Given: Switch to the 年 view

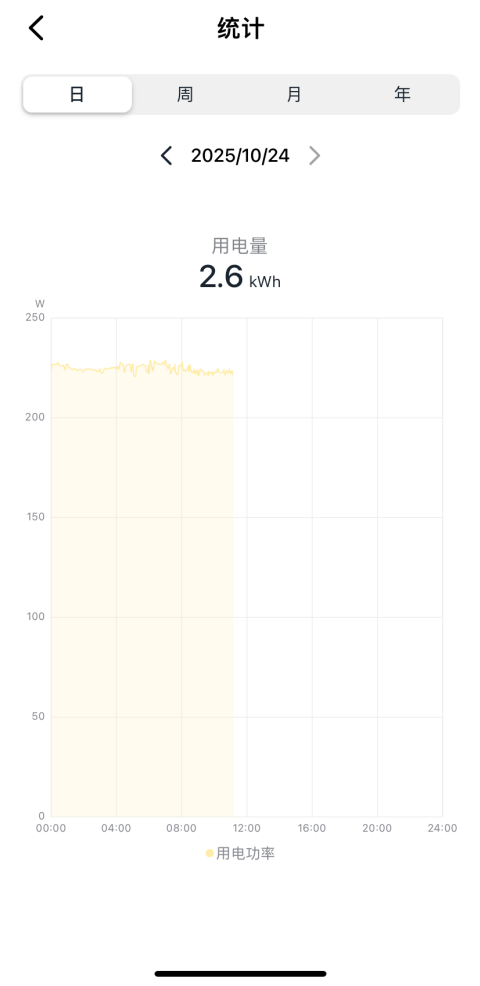Looking at the screenshot, I should pos(403,94).
